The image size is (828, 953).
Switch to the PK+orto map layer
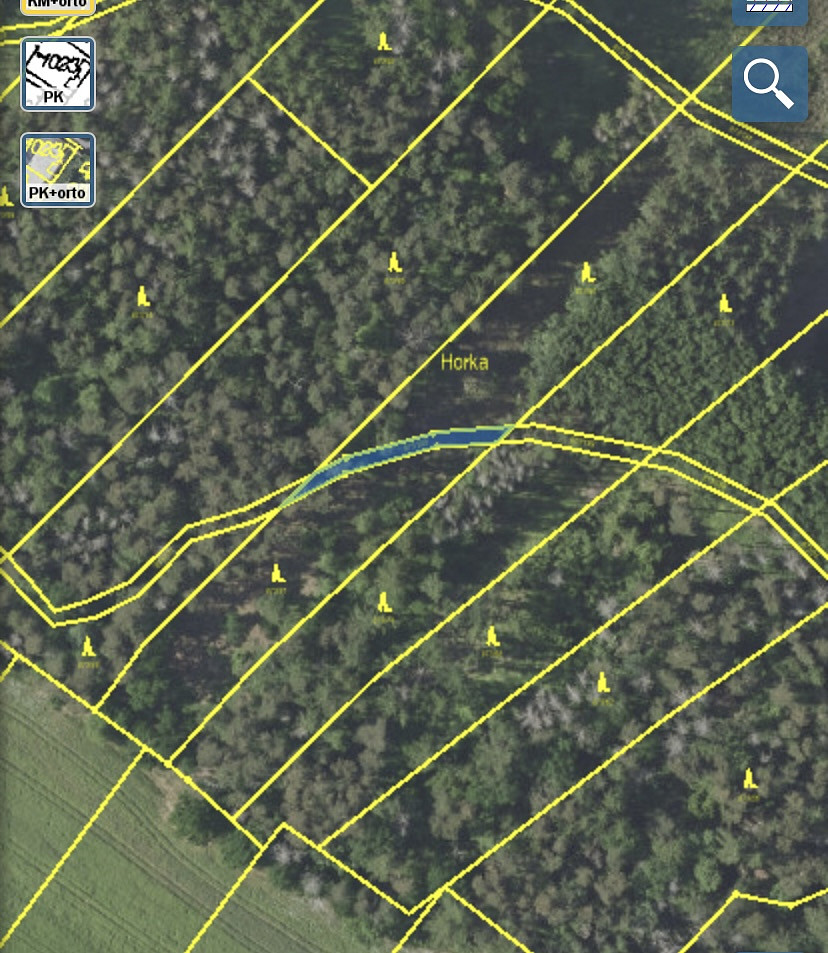pos(58,170)
